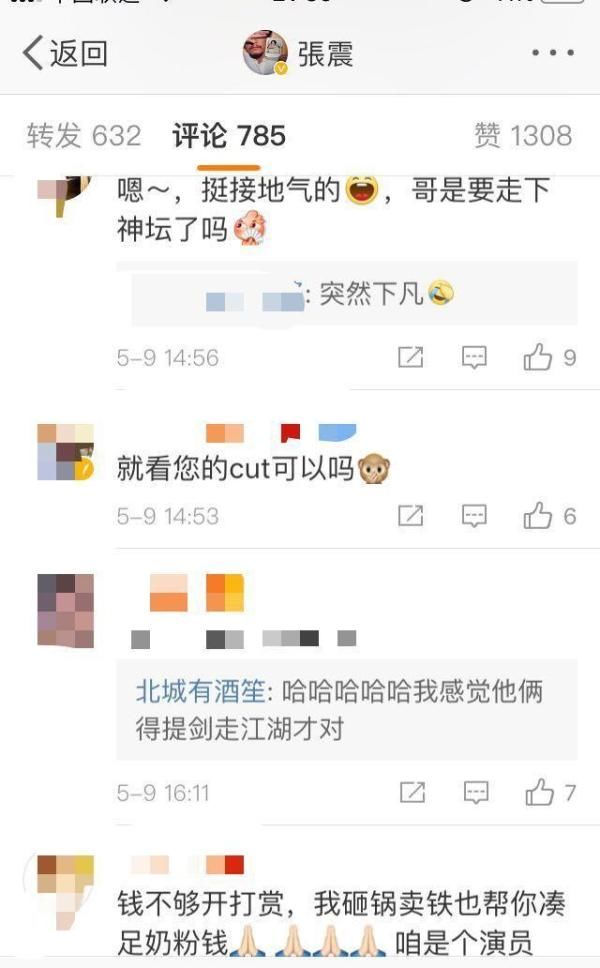Repost the comment posted 5-9 14:56
Viewport: 600px width, 968px height.
411,357
